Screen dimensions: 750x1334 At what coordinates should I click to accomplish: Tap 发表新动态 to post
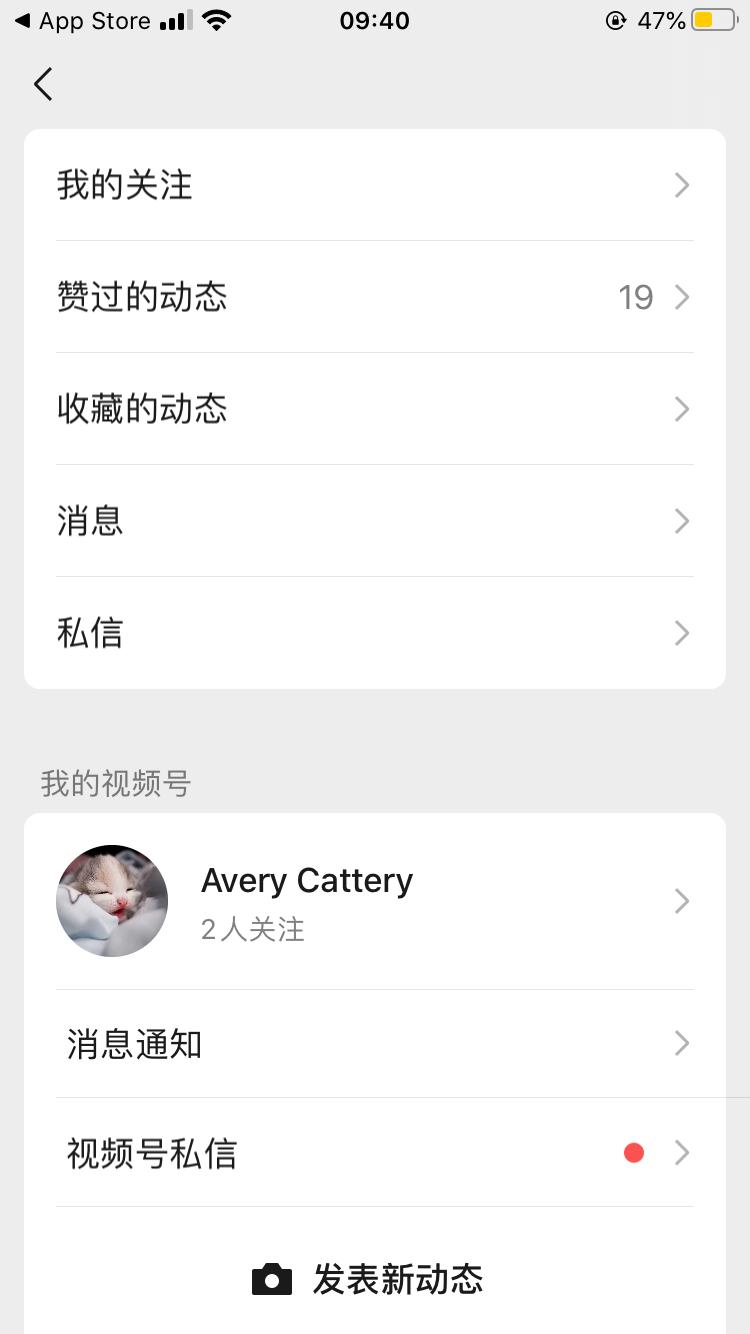(x=370, y=1279)
